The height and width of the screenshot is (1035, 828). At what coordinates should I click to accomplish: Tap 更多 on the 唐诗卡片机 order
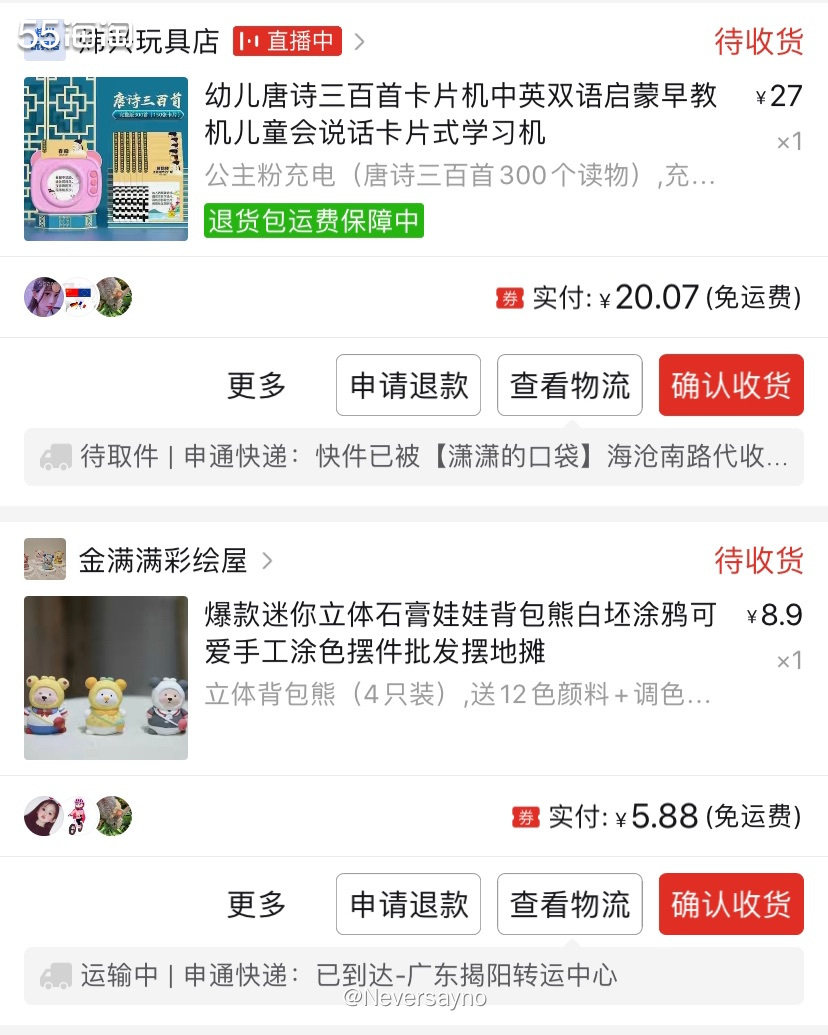257,385
